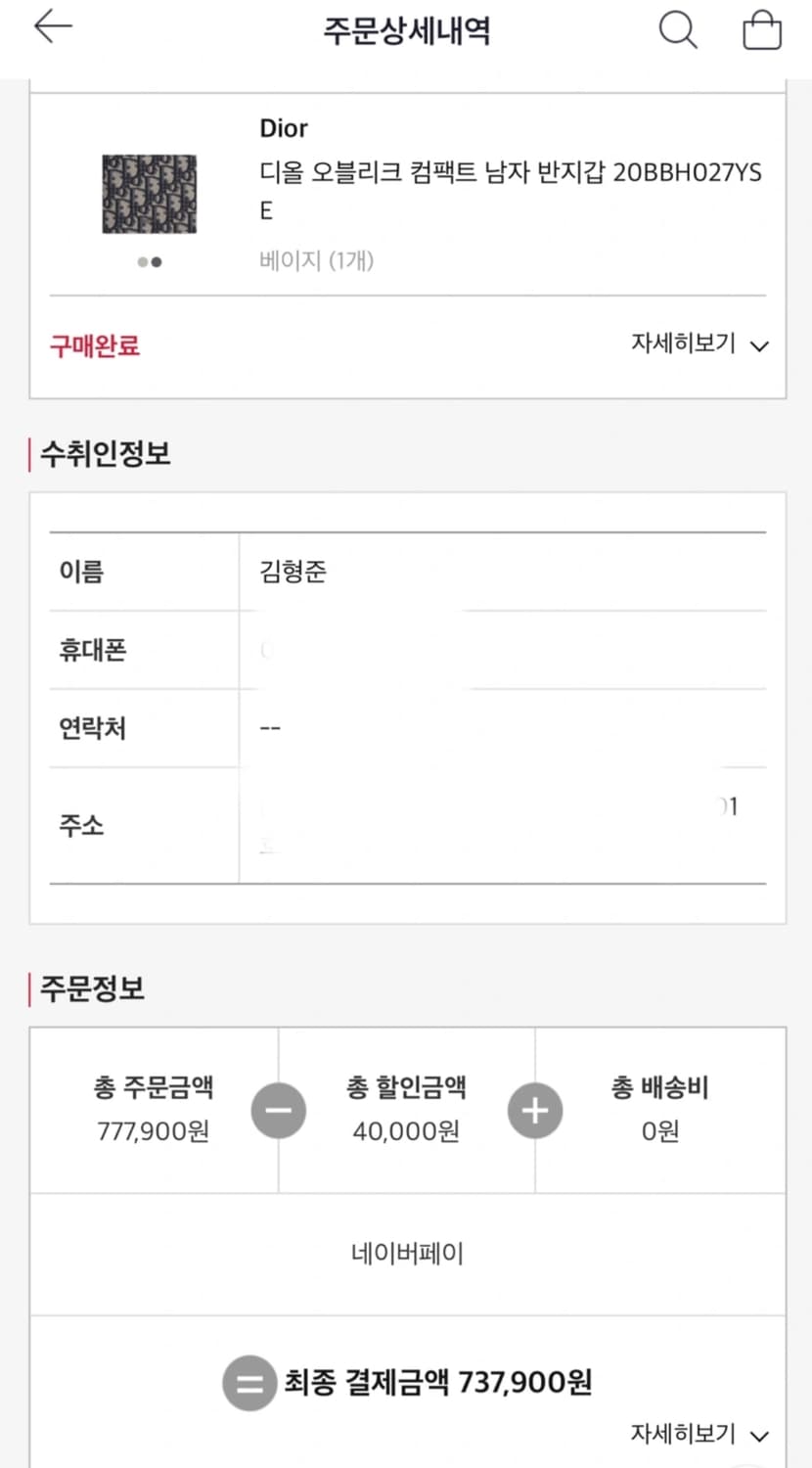
Task: Click the 주문상세내역 title bar
Action: (405, 30)
